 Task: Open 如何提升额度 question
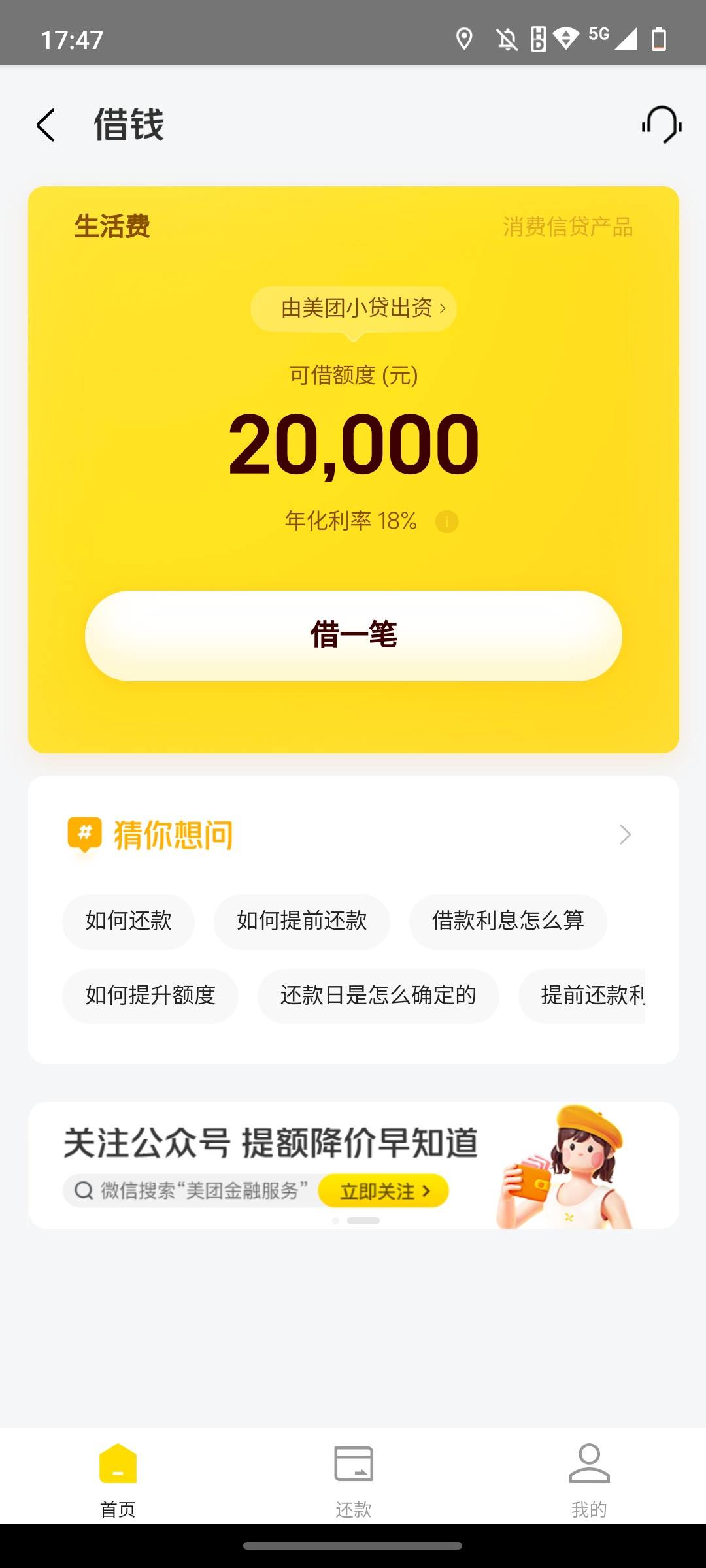[x=150, y=996]
